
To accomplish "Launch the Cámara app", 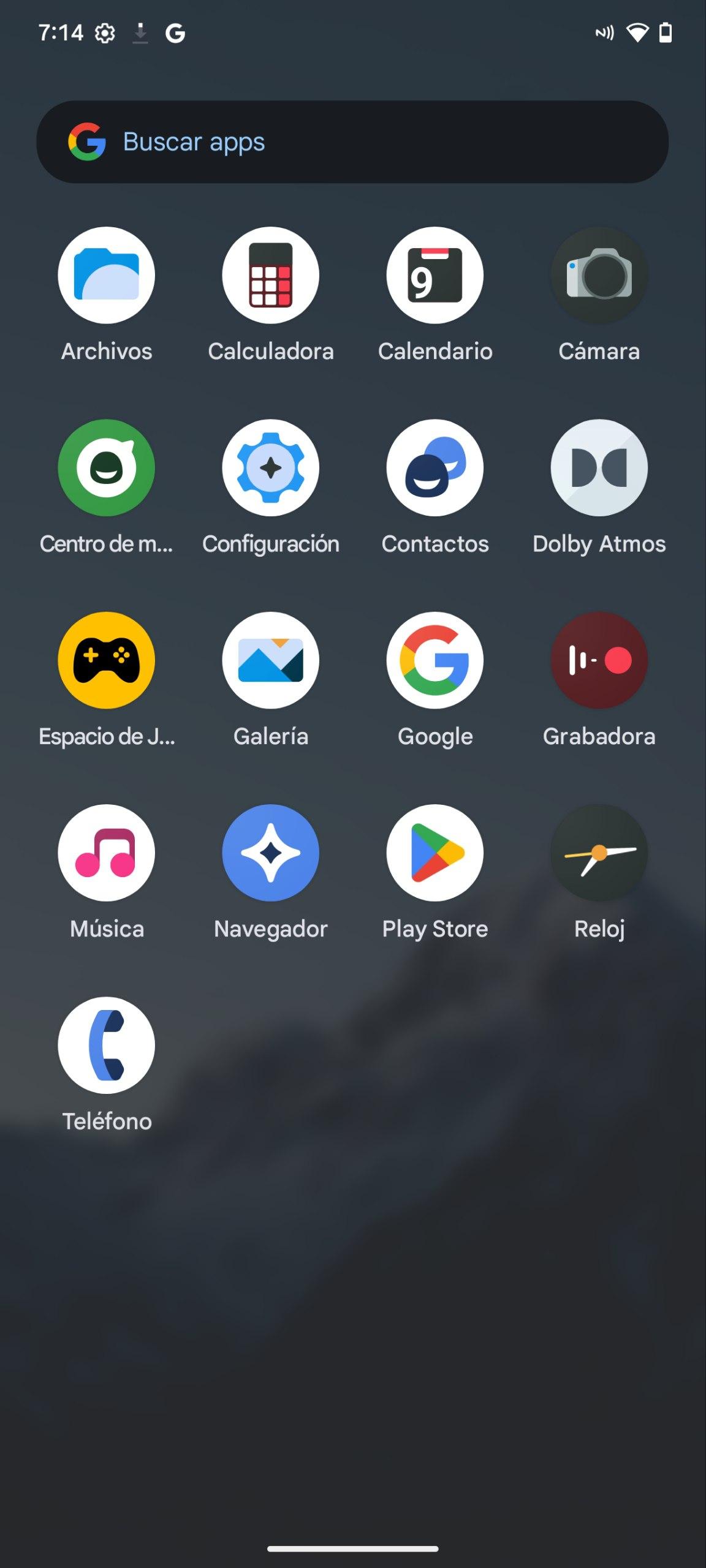I will coord(599,276).
